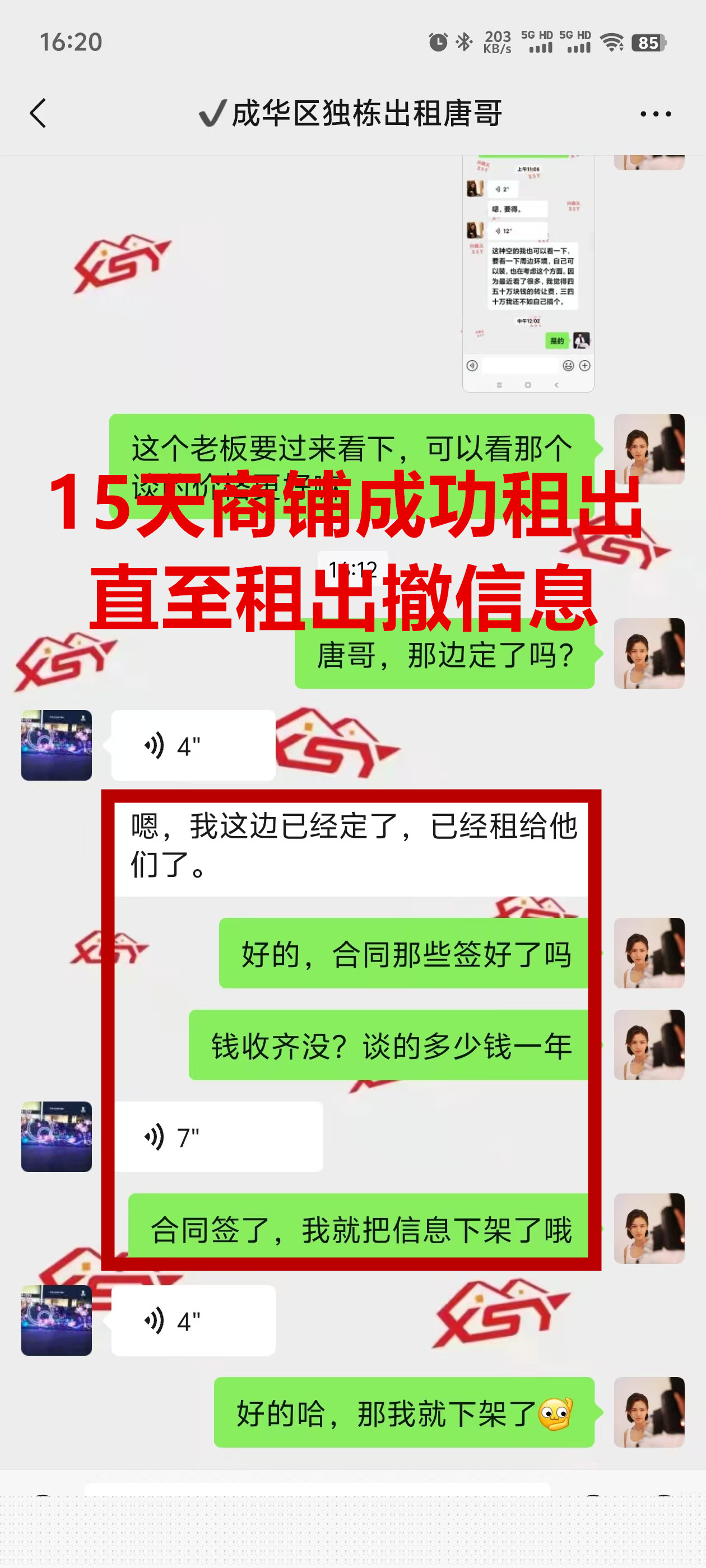
Task: Play the 4-second voice message below '唐哥，那边定了吗？'
Action: [193, 745]
